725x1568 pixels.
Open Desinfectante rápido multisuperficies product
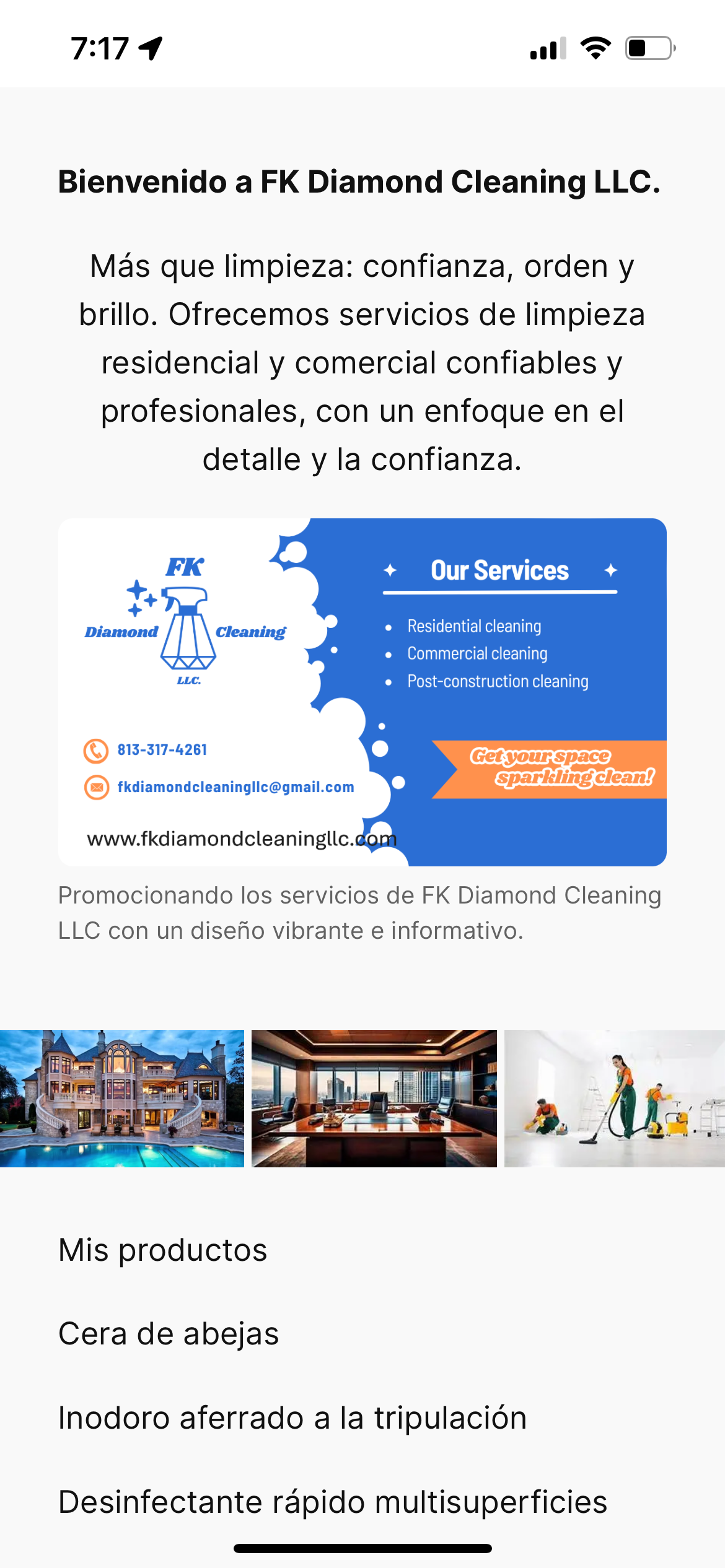pyautogui.click(x=333, y=1502)
